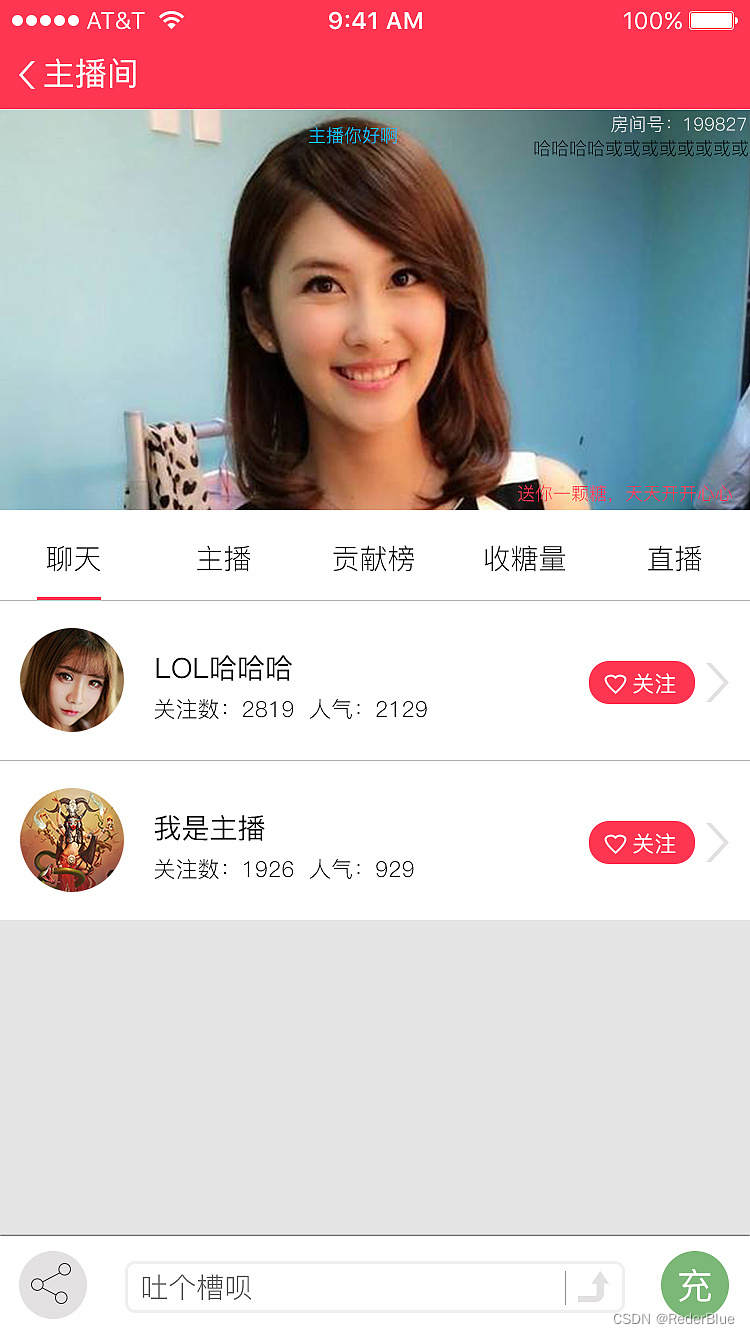Tap the share icon
This screenshot has width=750, height=1334.
coord(52,1285)
